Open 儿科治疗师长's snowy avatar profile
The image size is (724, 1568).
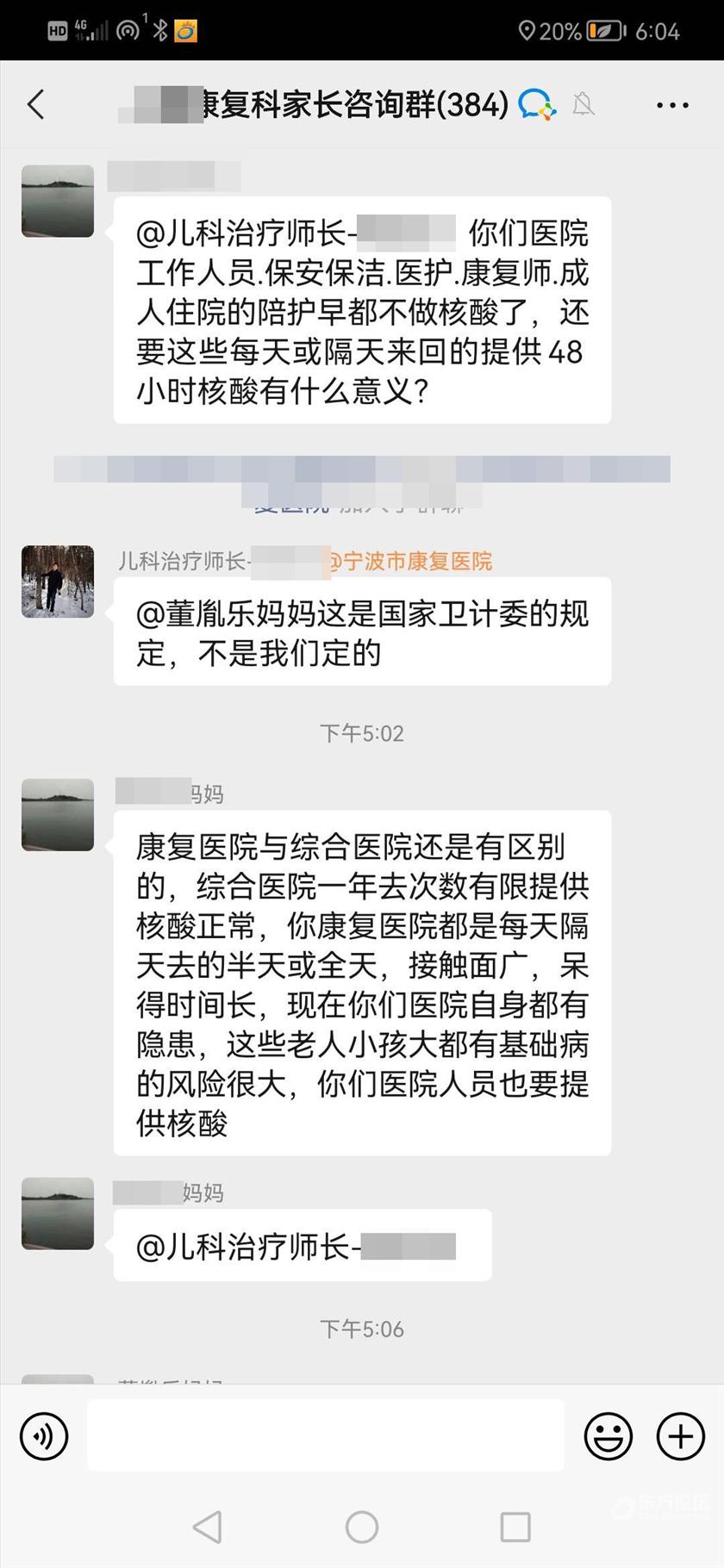click(x=58, y=582)
